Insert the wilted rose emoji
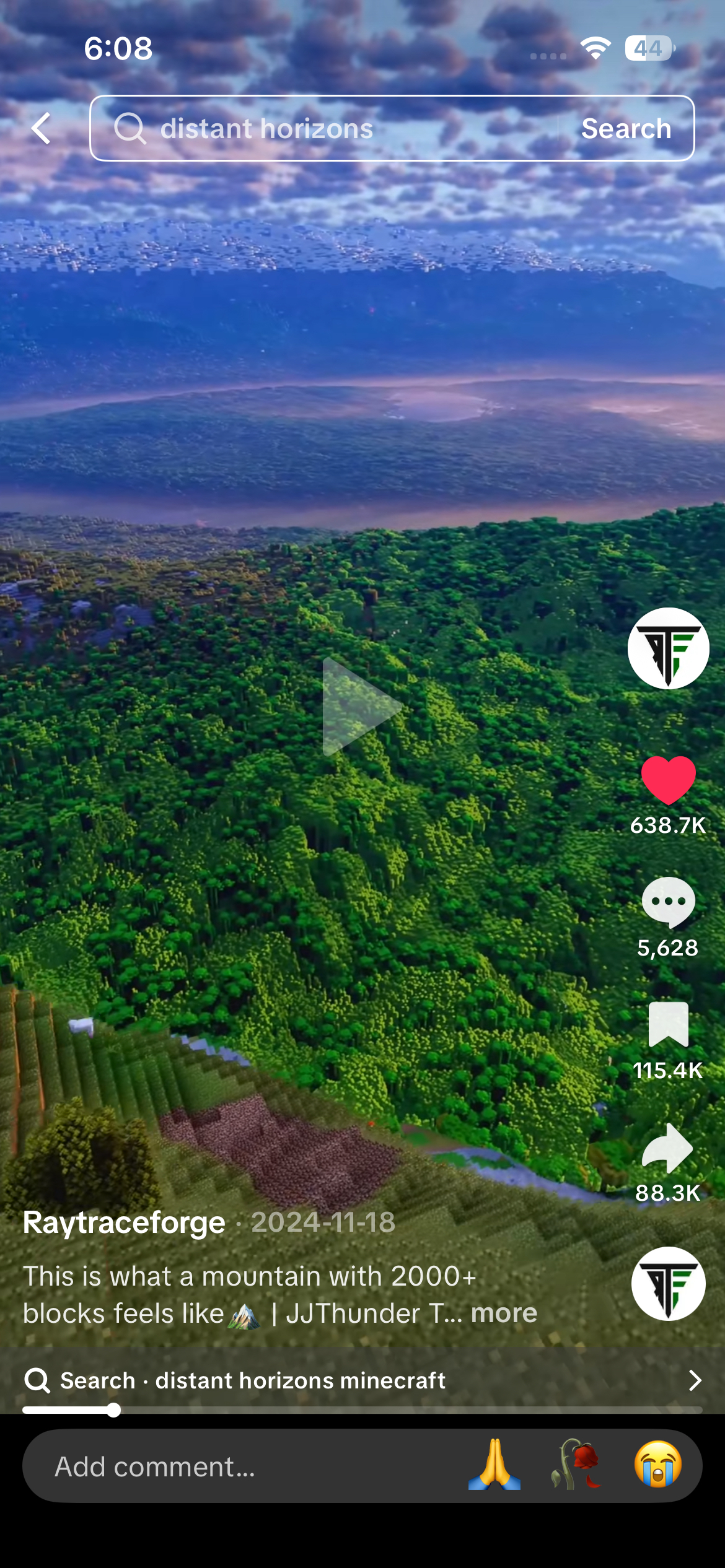 click(576, 1465)
